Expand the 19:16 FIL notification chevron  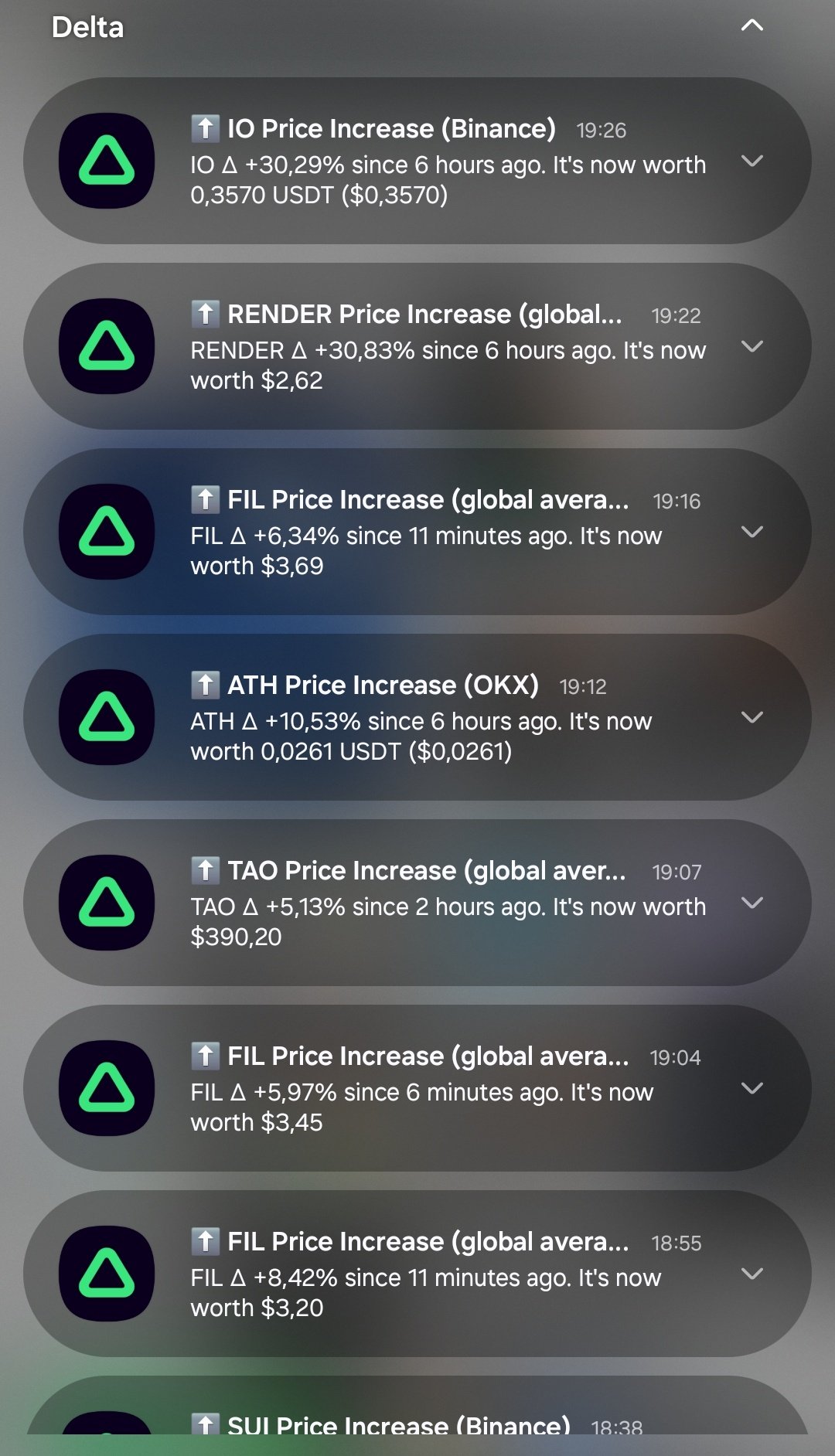(x=752, y=532)
